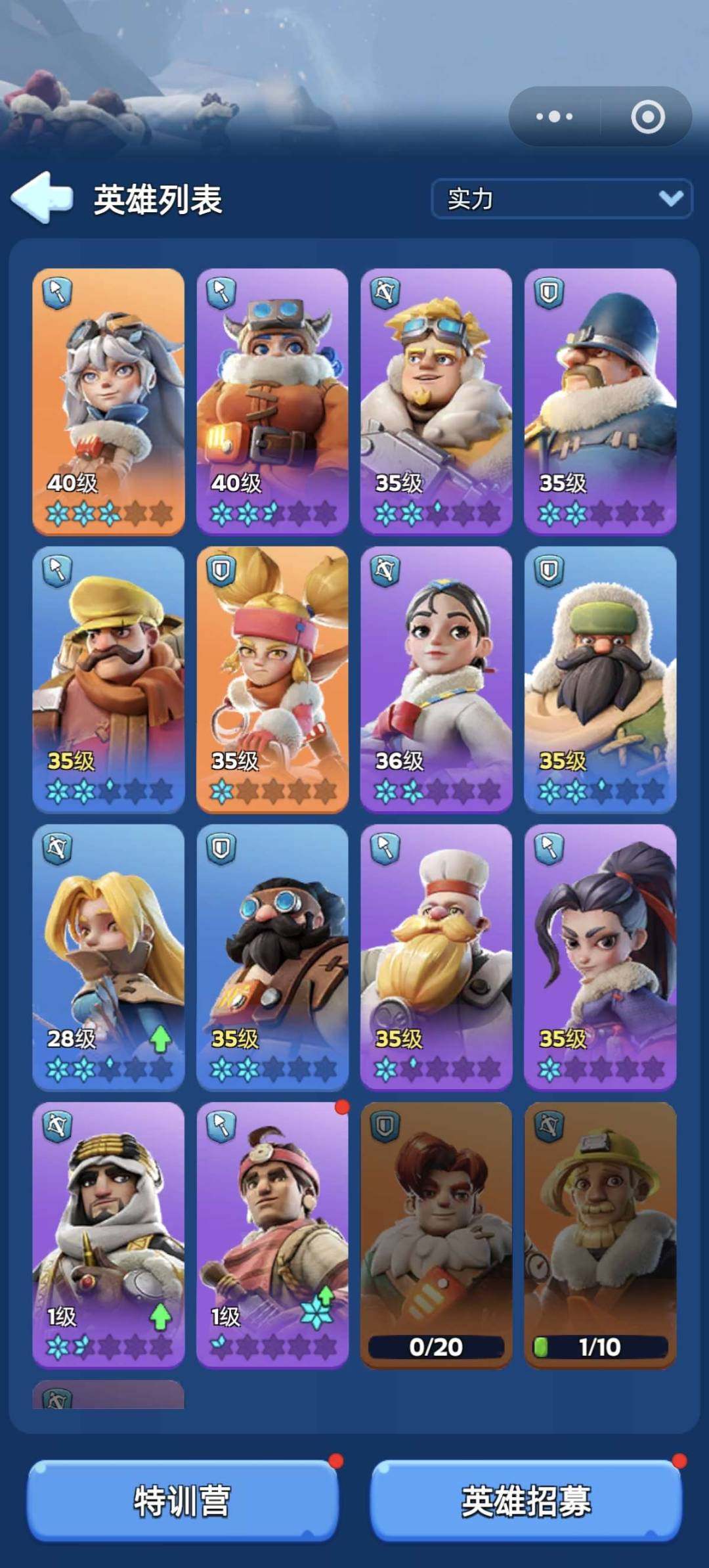Screen dimensions: 709x1568
Task: Close the mini-program with the circle icon
Action: point(647,117)
